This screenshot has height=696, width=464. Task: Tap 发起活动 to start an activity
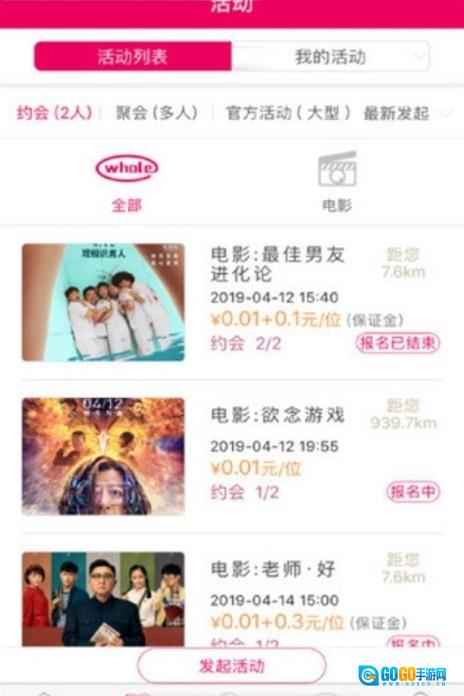coord(231,666)
